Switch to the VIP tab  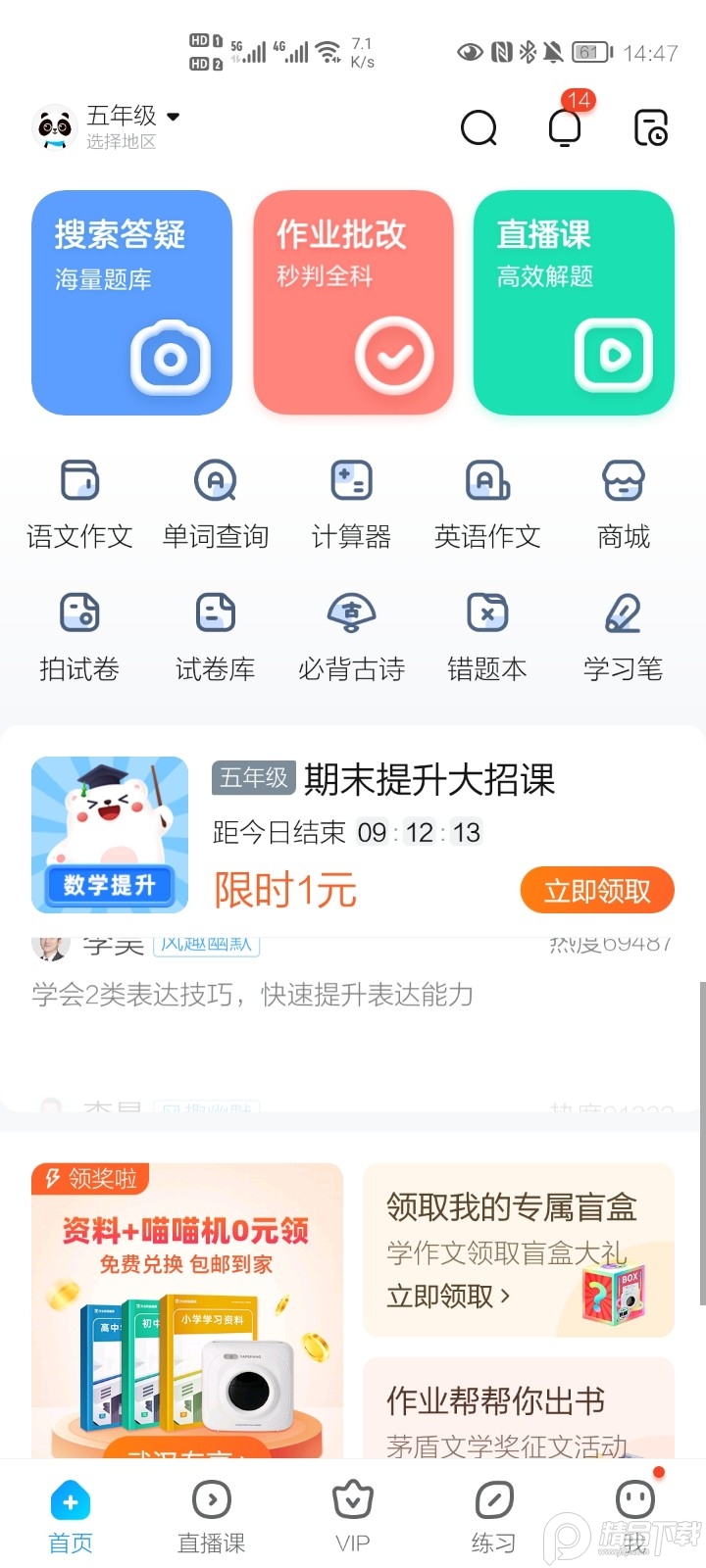[x=353, y=1514]
